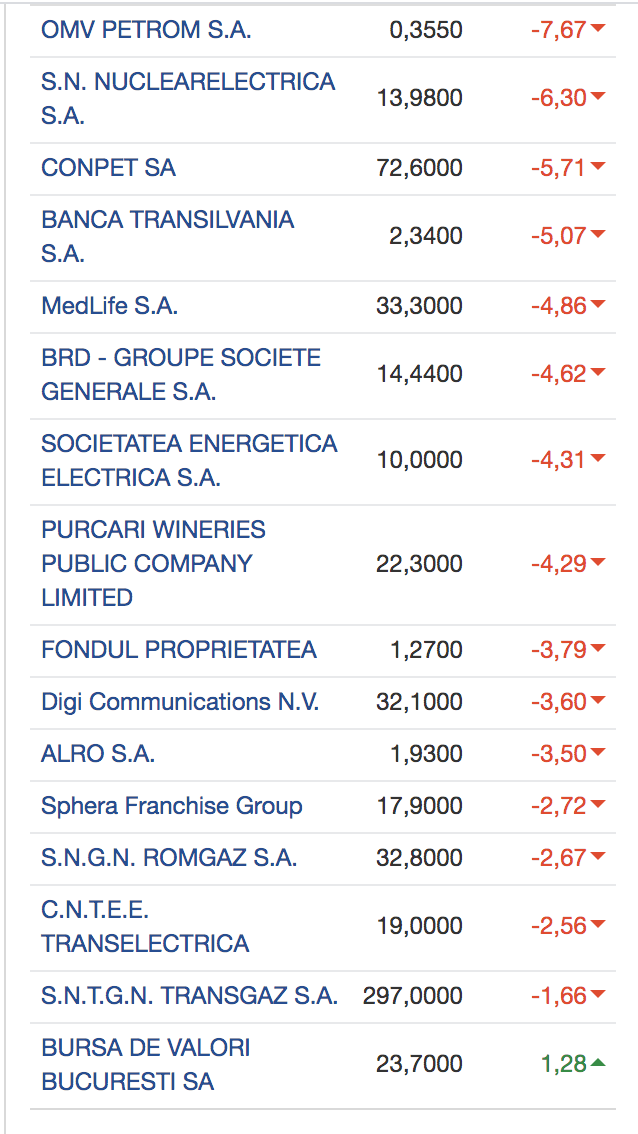Open the FONDUL PROPRIETATEA link
This screenshot has width=638, height=1134.
pos(179,649)
